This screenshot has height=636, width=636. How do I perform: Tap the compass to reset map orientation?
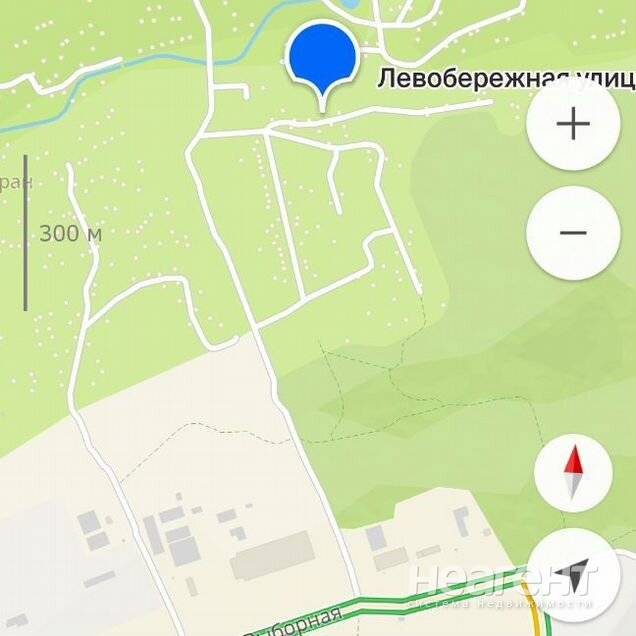(573, 474)
